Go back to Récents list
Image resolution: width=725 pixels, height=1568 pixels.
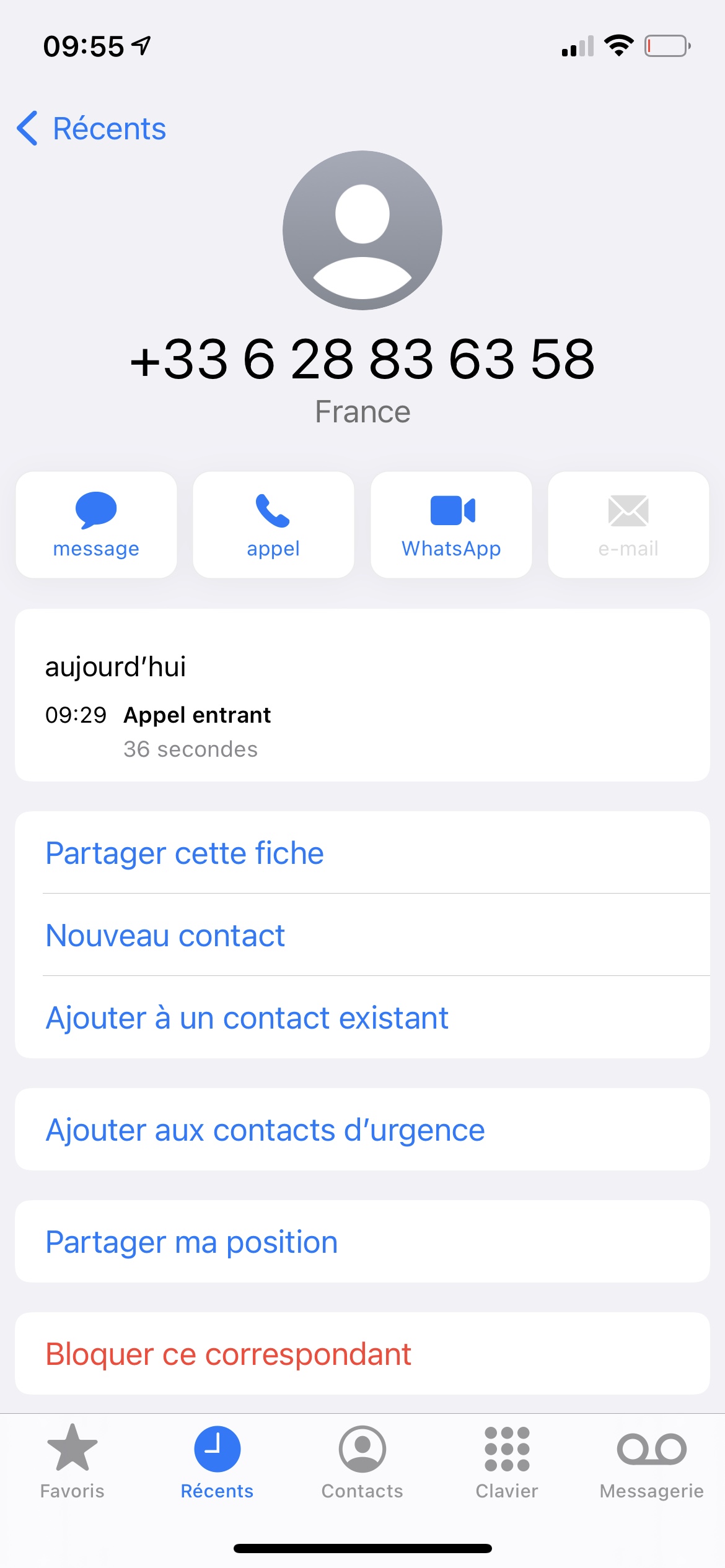pos(92,129)
